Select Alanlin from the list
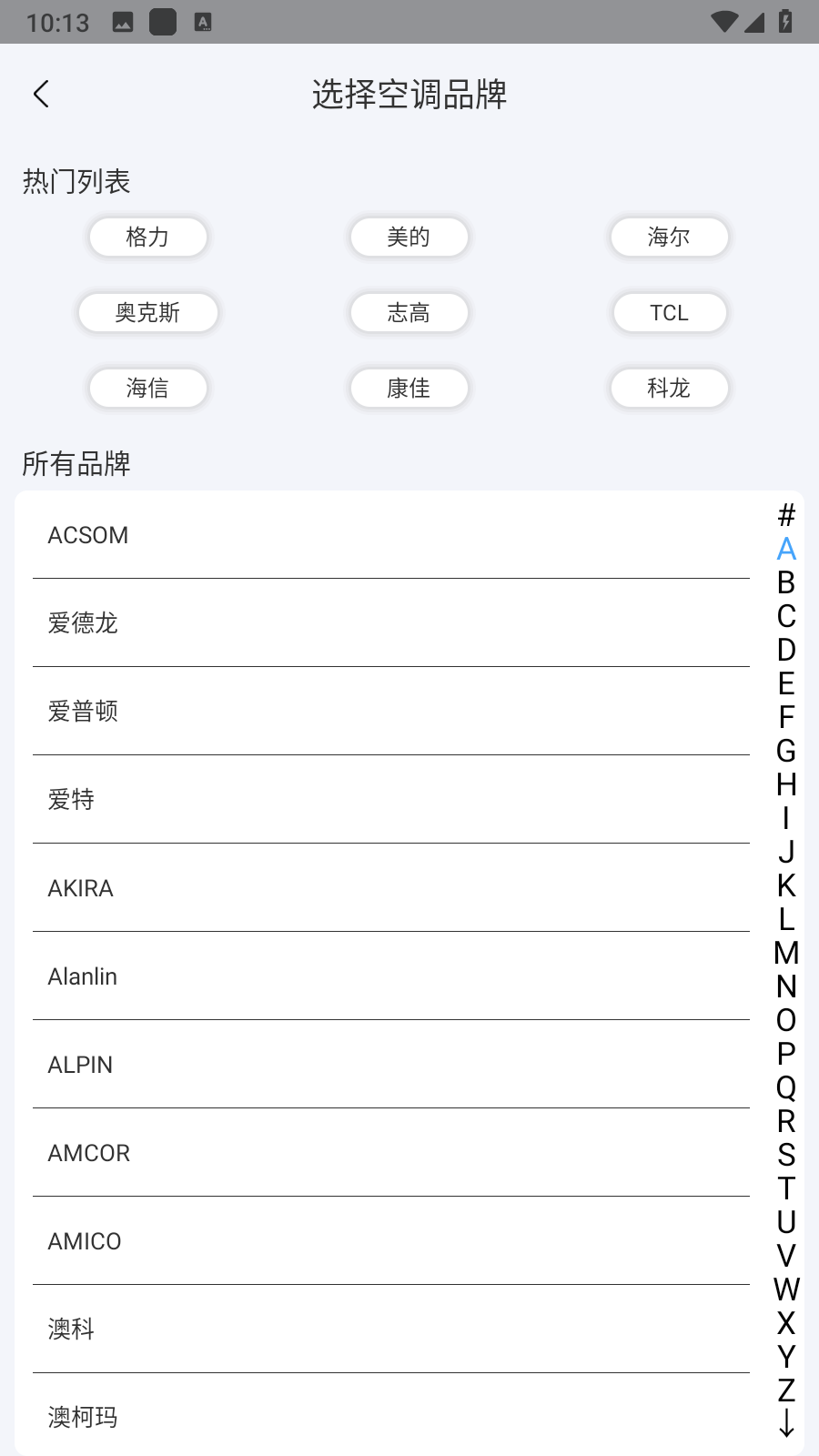 pyautogui.click(x=391, y=976)
